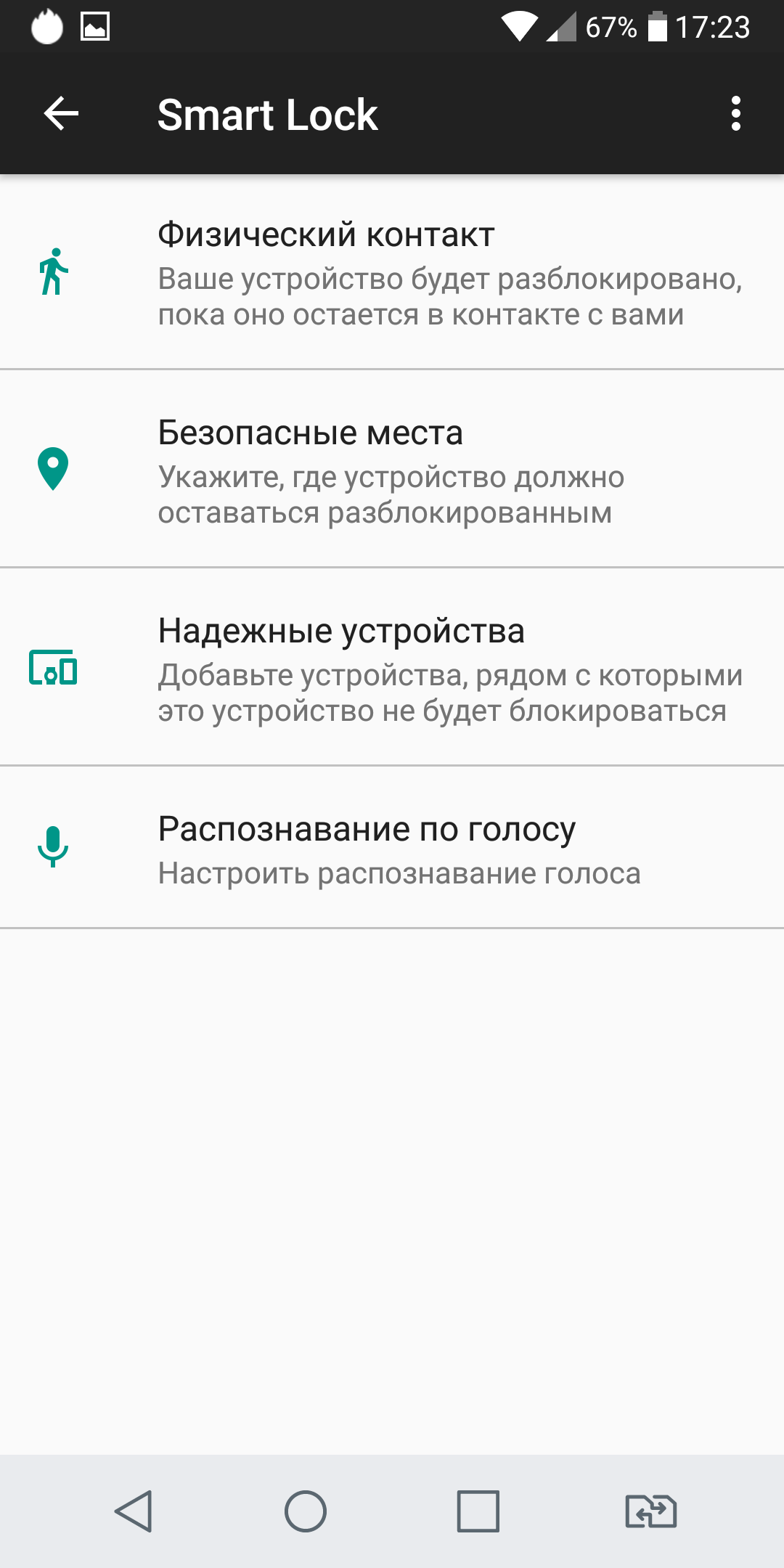Open Физический контакт setting
This screenshot has height=1568, width=784.
click(x=392, y=273)
